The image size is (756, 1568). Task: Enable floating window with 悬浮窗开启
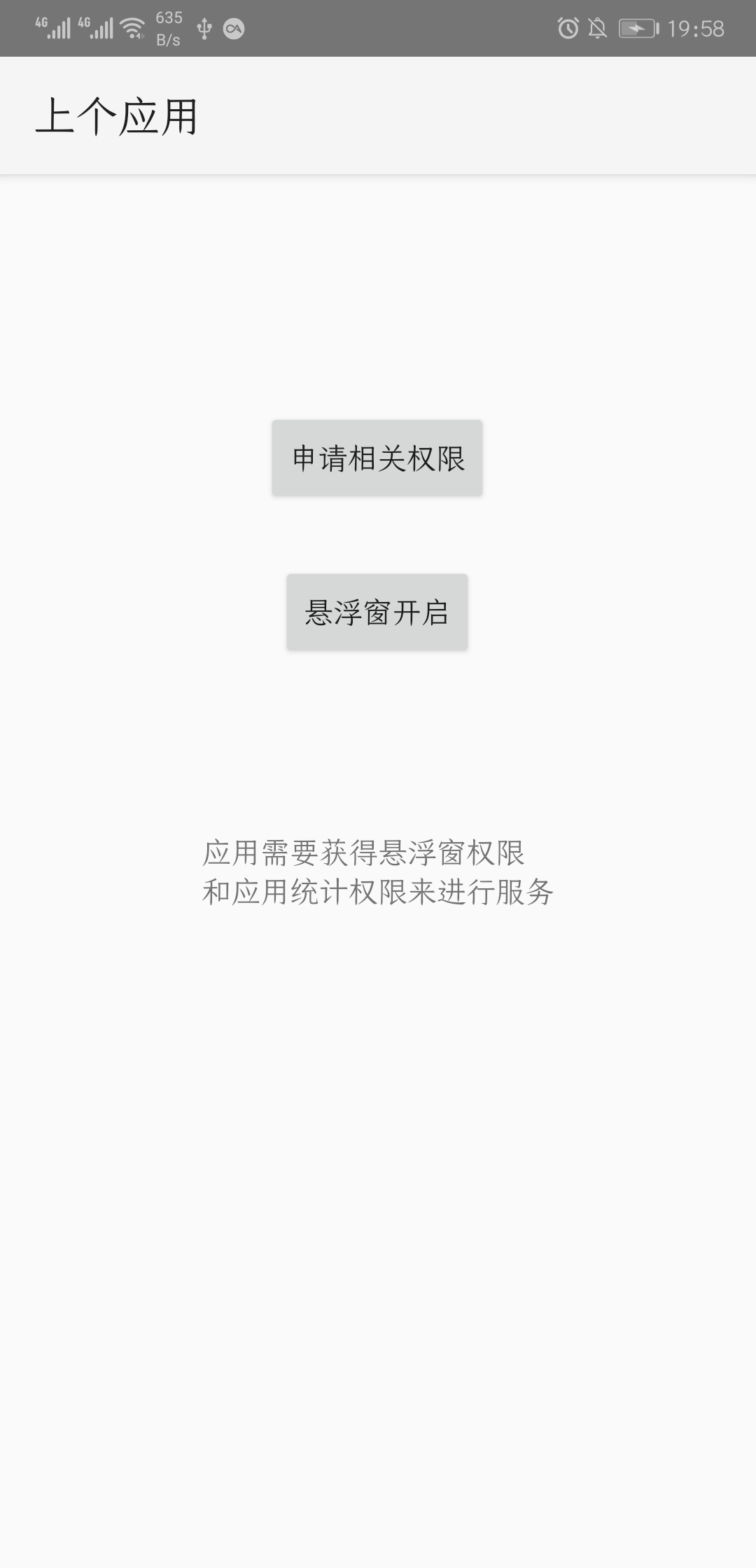click(377, 612)
